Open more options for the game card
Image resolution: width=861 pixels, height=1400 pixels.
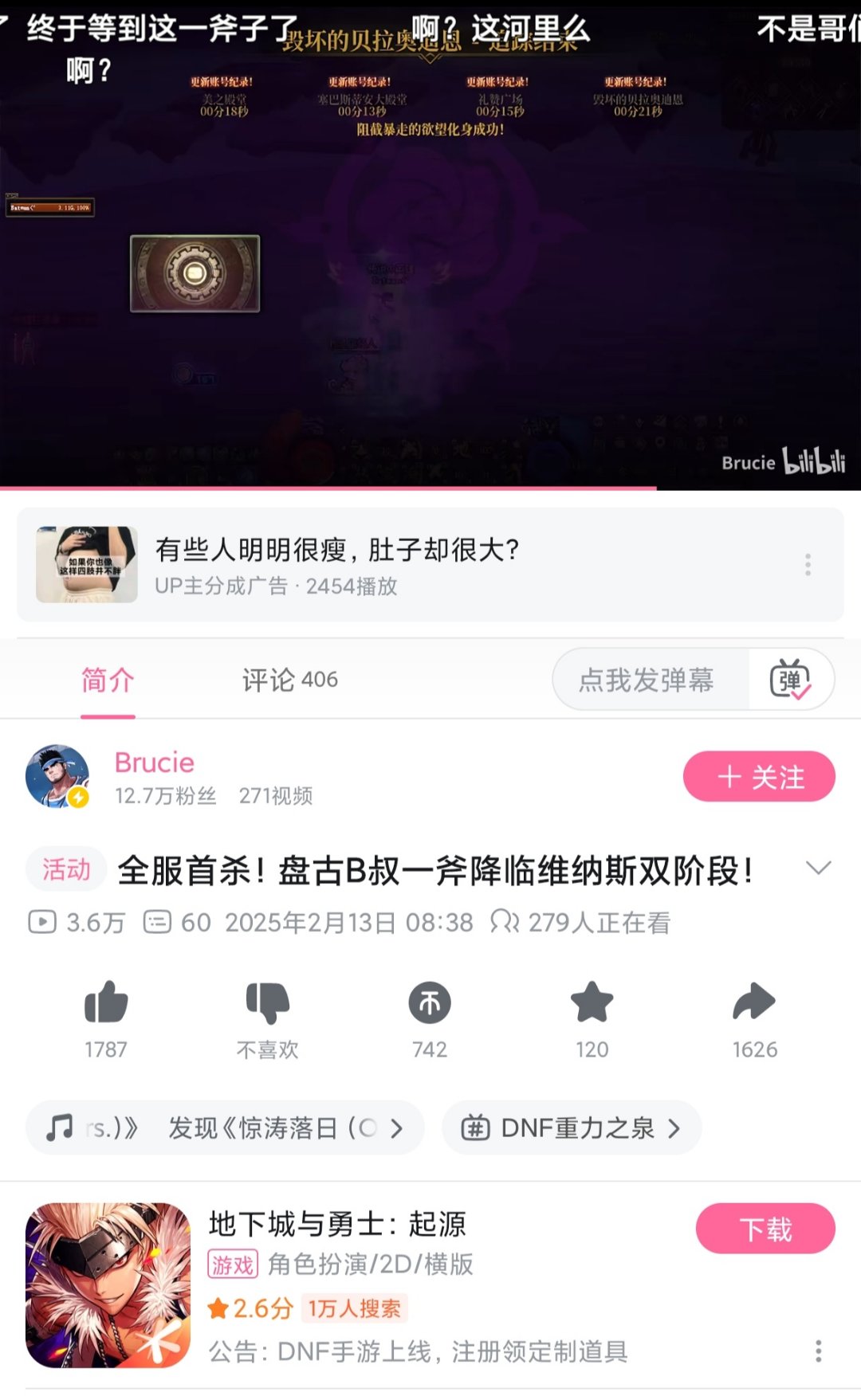[818, 1351]
